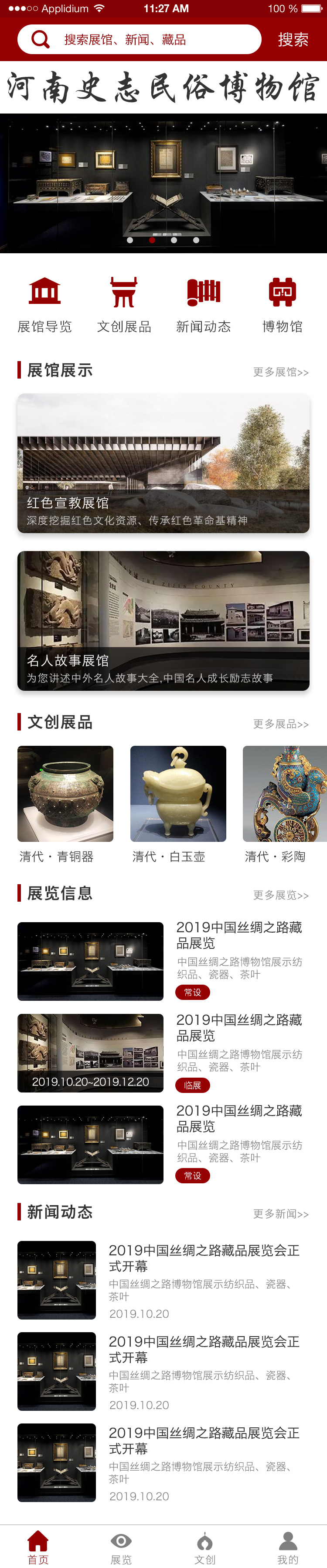
Task: View 更多展品 link
Action: point(281,724)
